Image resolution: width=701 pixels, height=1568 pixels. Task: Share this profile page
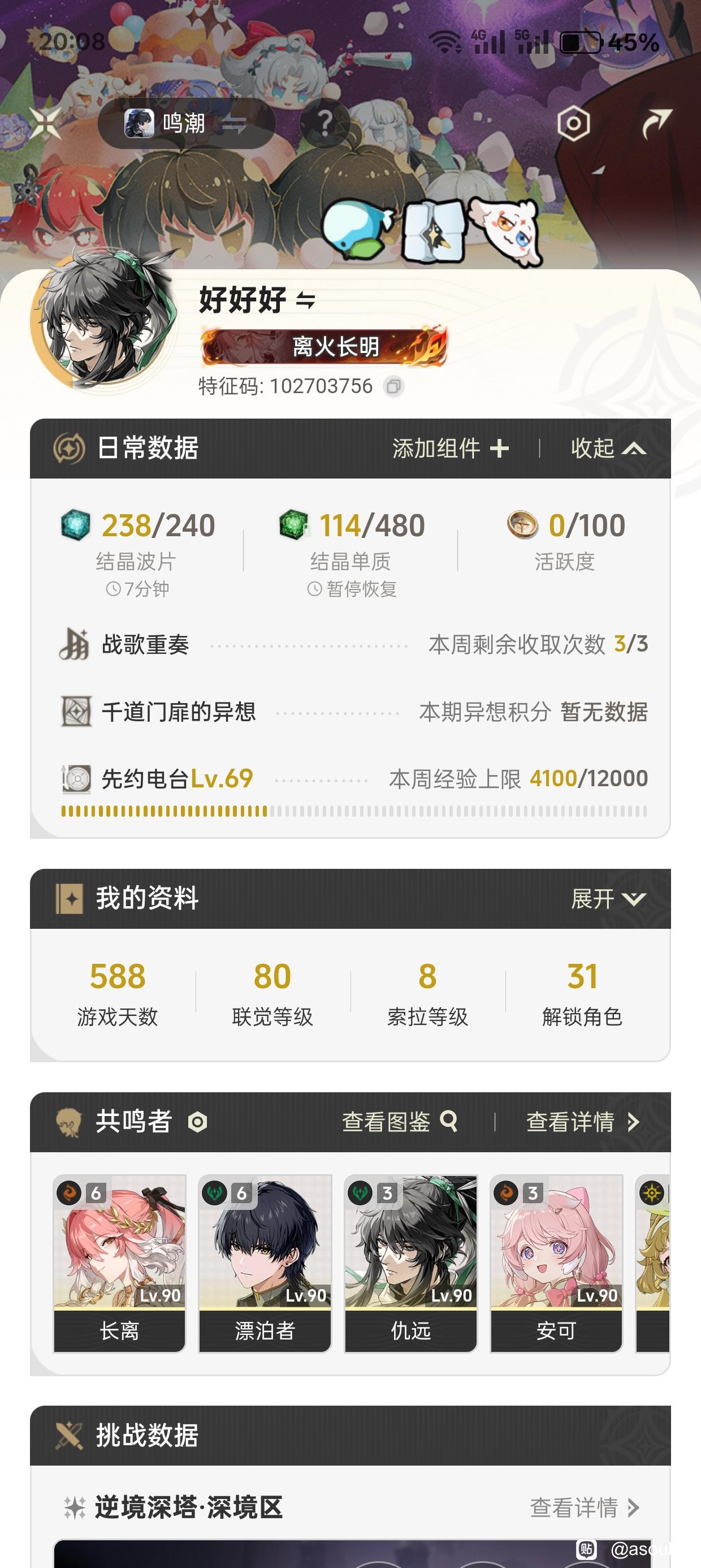click(x=656, y=123)
